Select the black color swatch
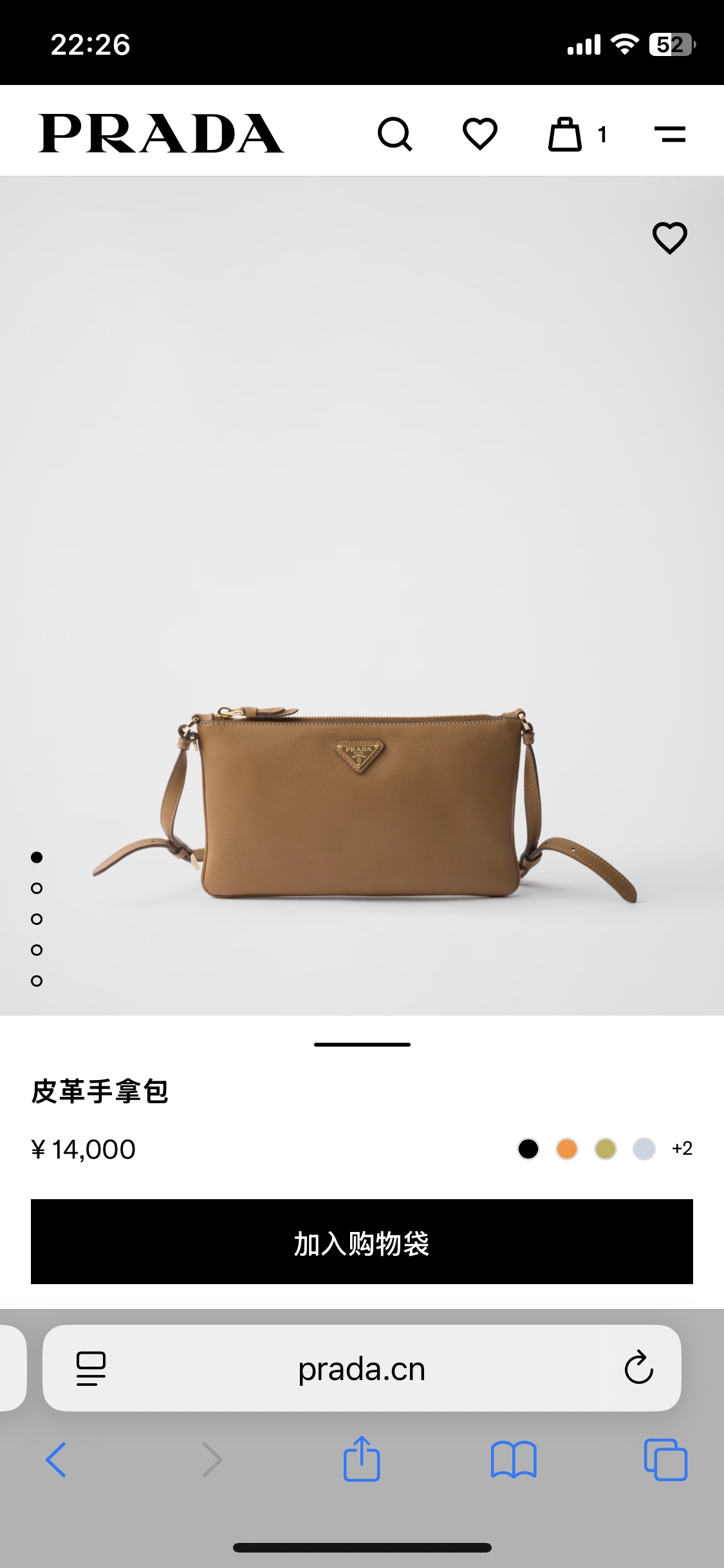724x1568 pixels. (x=528, y=1148)
